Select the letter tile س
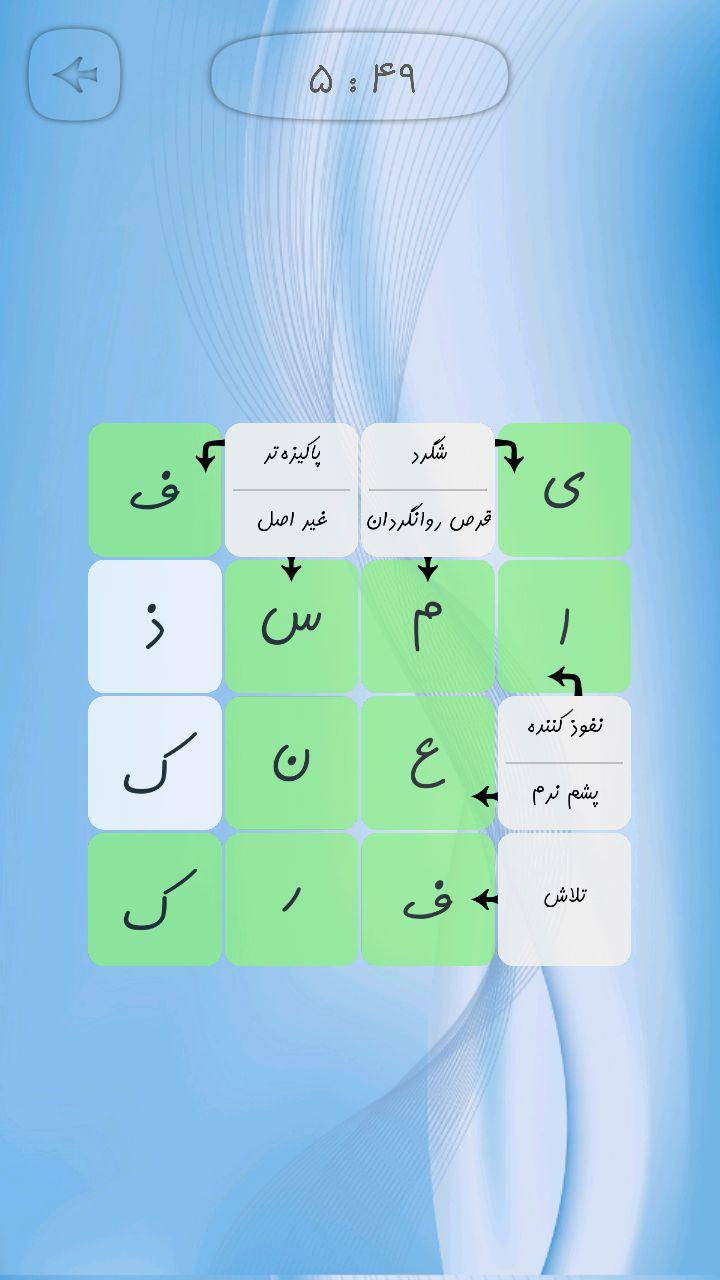Screen dimensions: 720x1280 292,623
